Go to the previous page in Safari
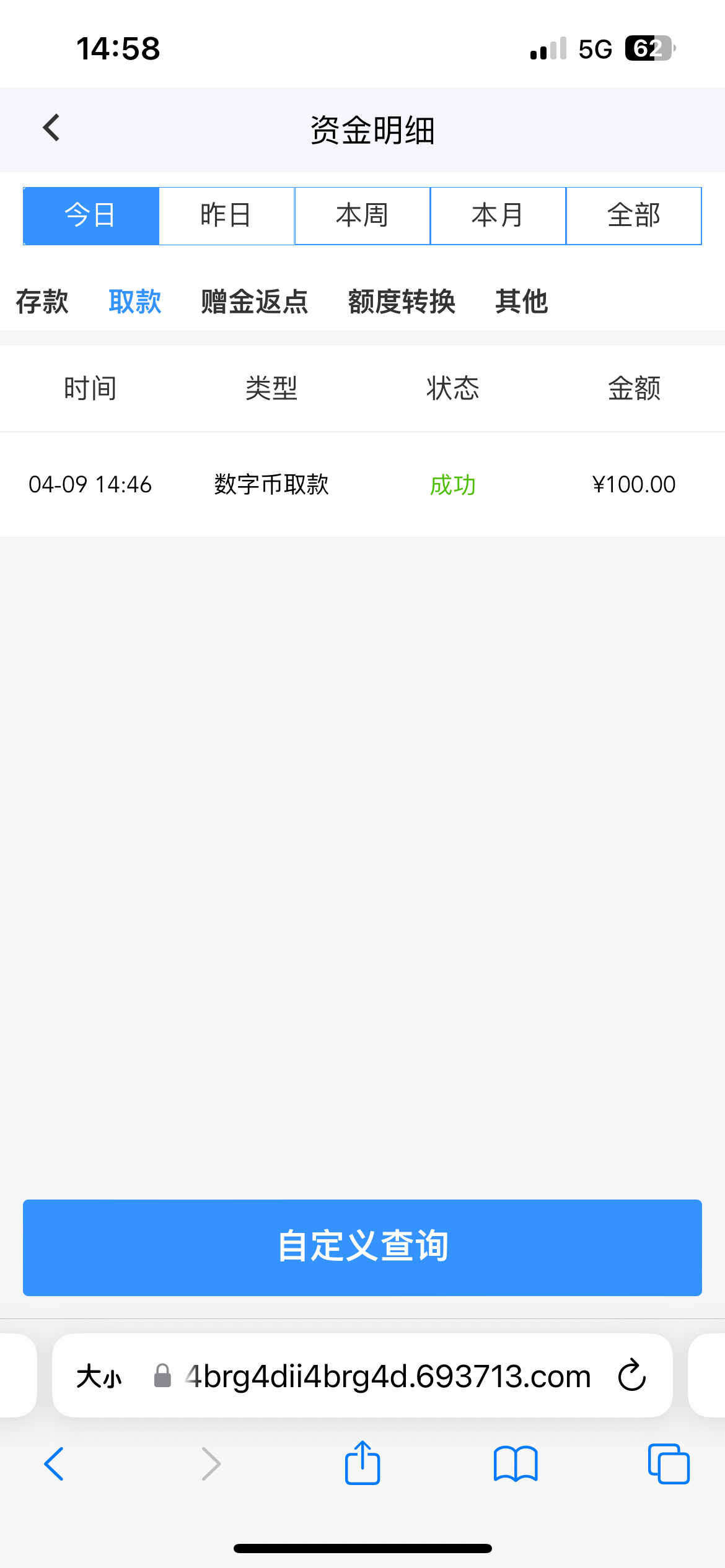Screen dimensions: 725x1568 click(x=55, y=1464)
